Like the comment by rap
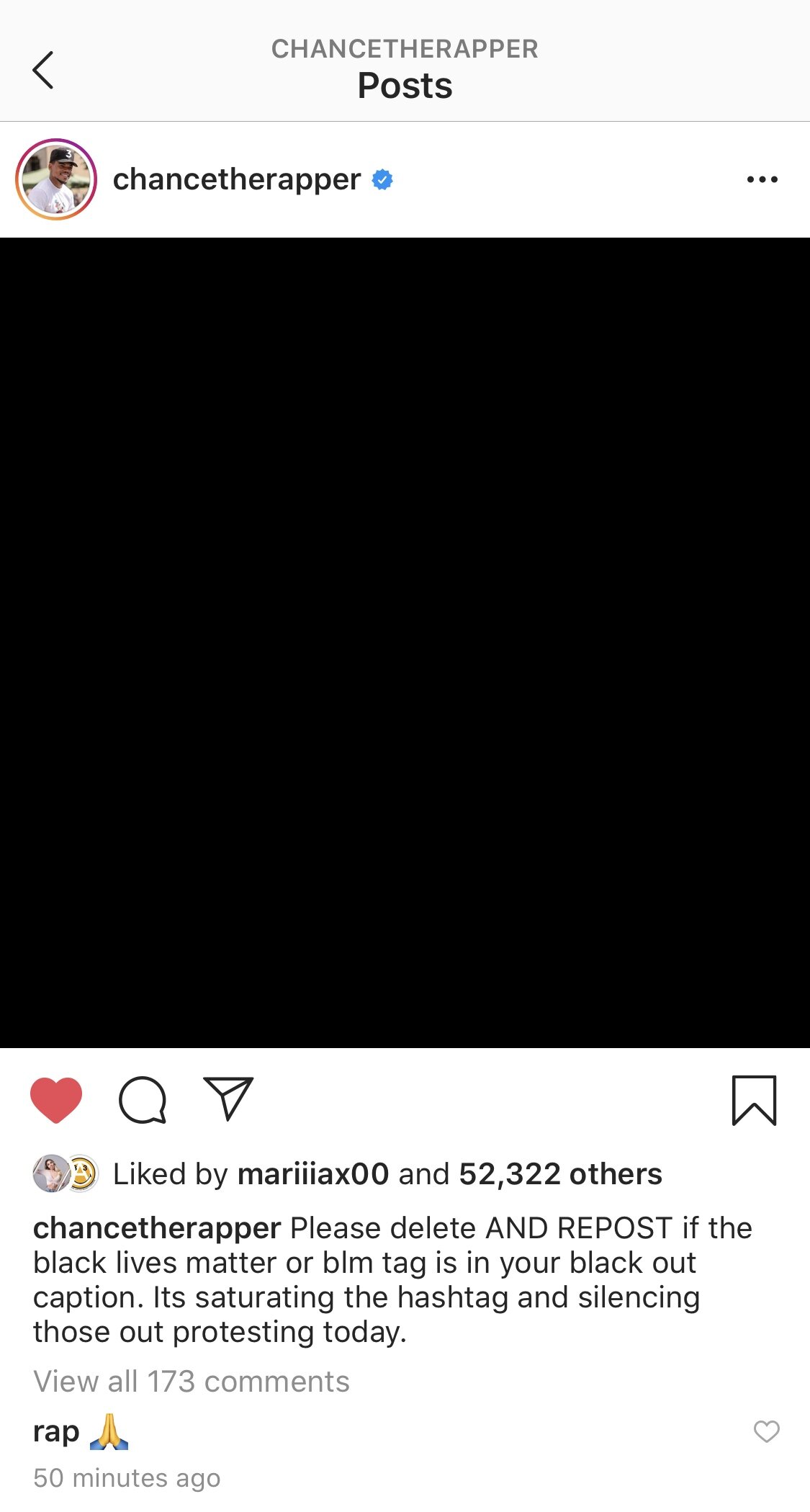Image resolution: width=810 pixels, height=1512 pixels. (766, 1431)
